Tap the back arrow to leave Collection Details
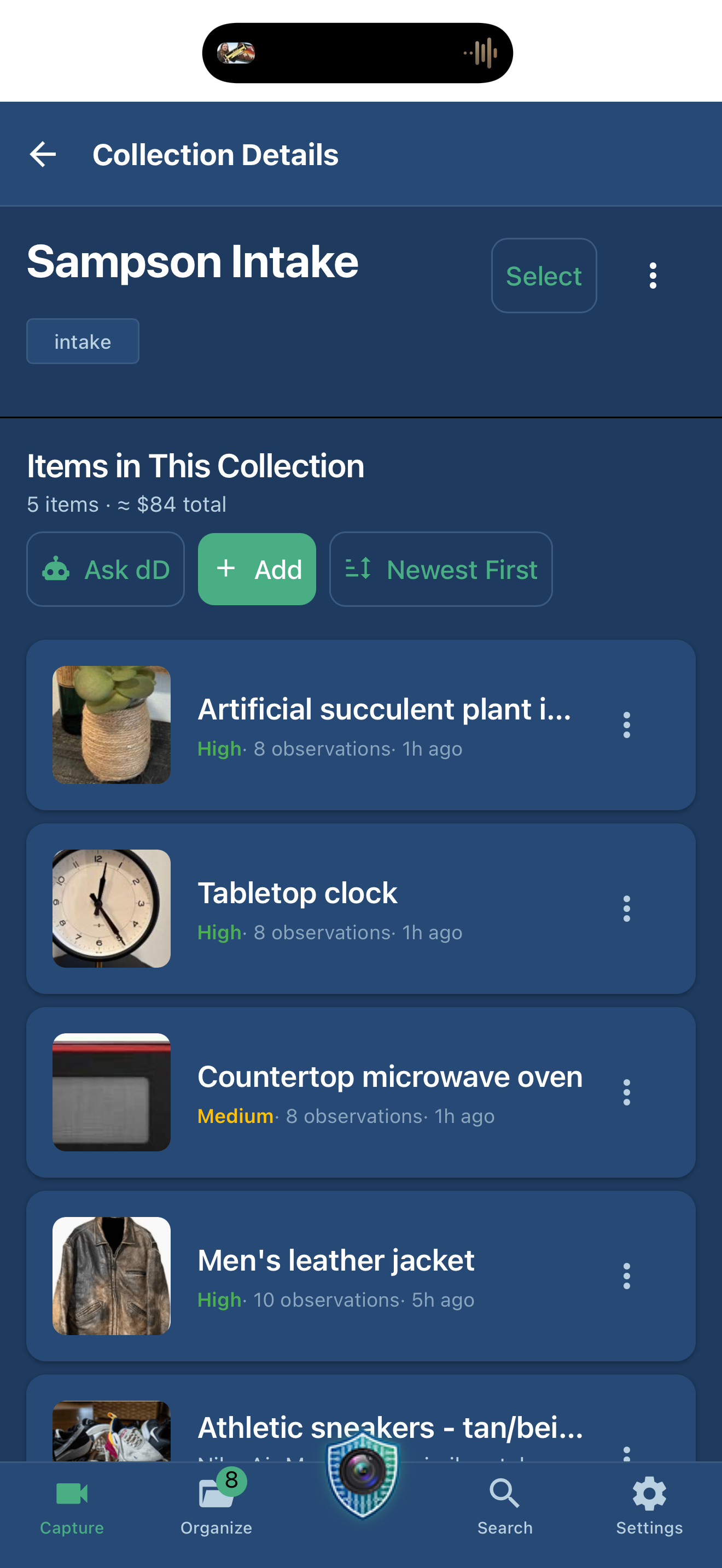The height and width of the screenshot is (1568, 722). tap(42, 154)
